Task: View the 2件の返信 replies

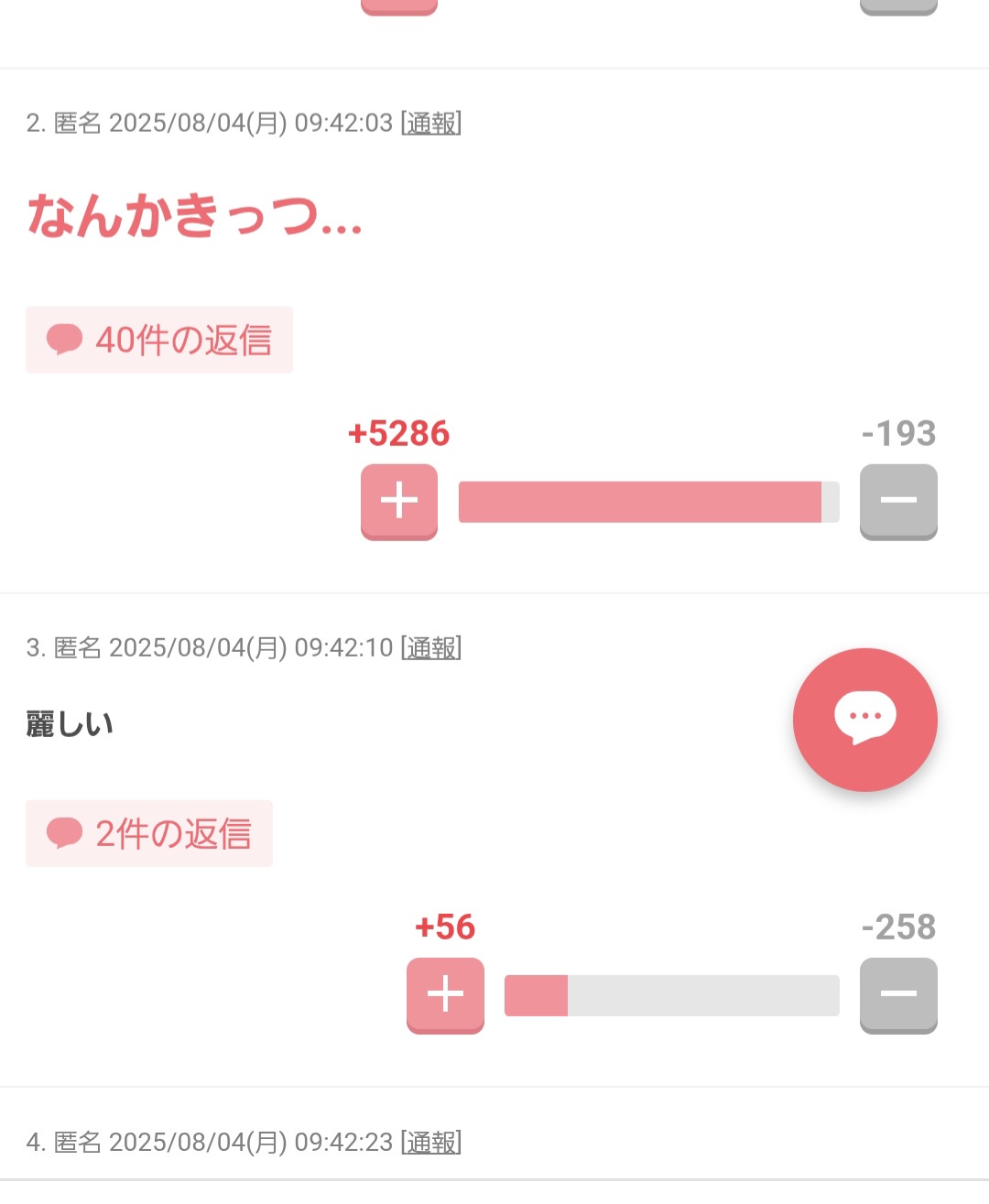Action: click(149, 833)
